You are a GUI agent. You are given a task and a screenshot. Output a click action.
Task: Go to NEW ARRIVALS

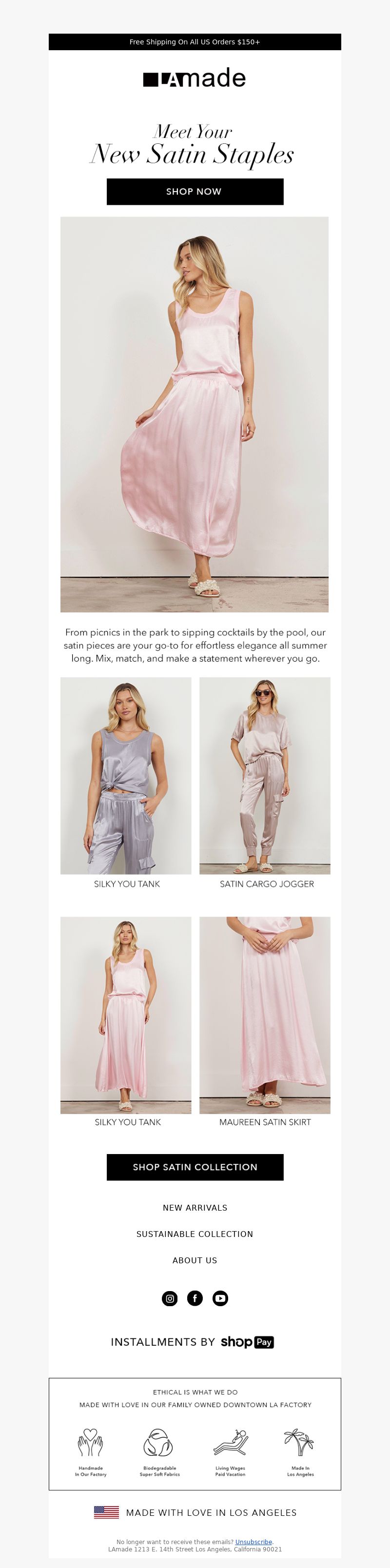pyautogui.click(x=195, y=1208)
